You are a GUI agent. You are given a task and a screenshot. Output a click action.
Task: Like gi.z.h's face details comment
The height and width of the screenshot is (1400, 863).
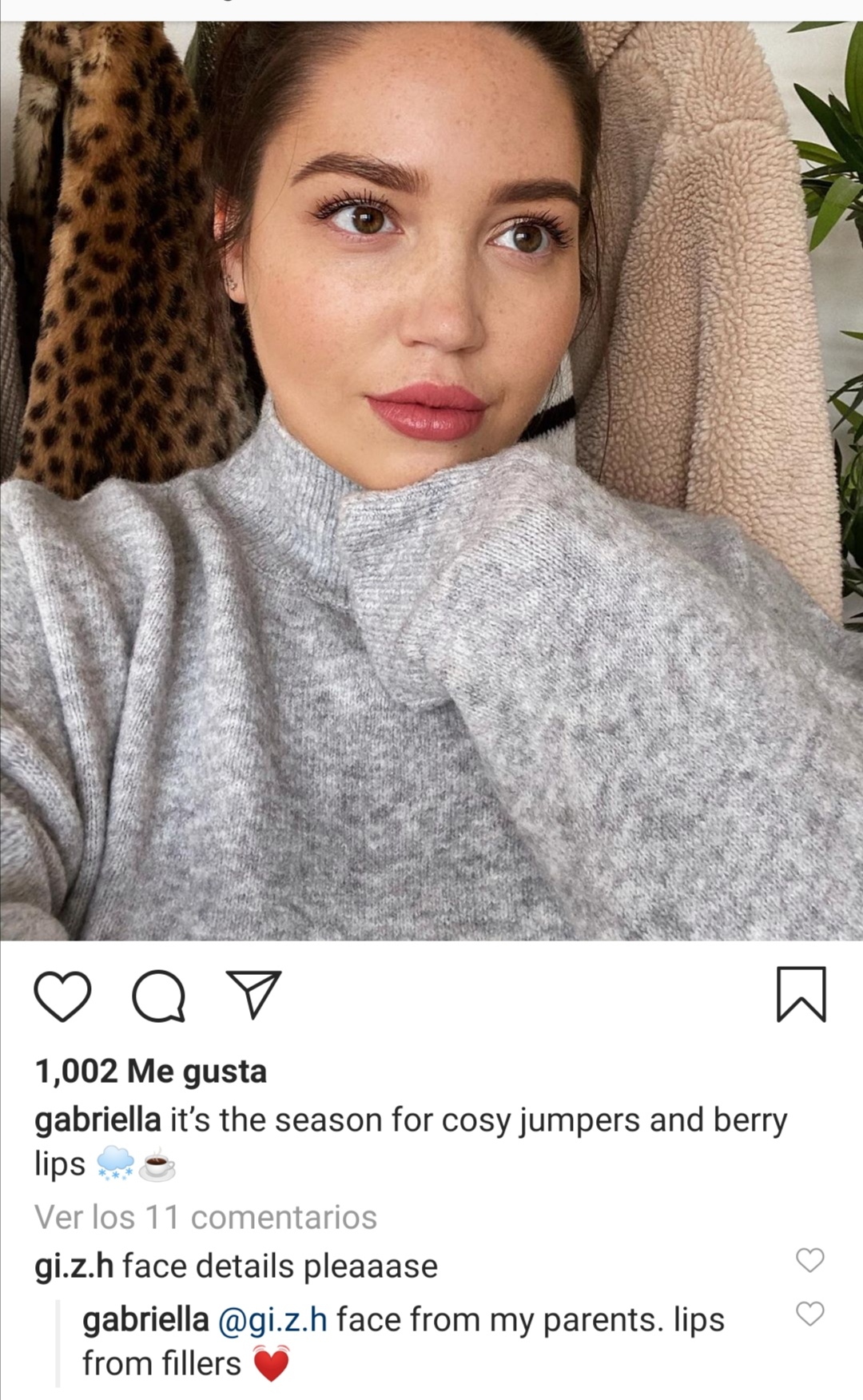pos(809,1260)
